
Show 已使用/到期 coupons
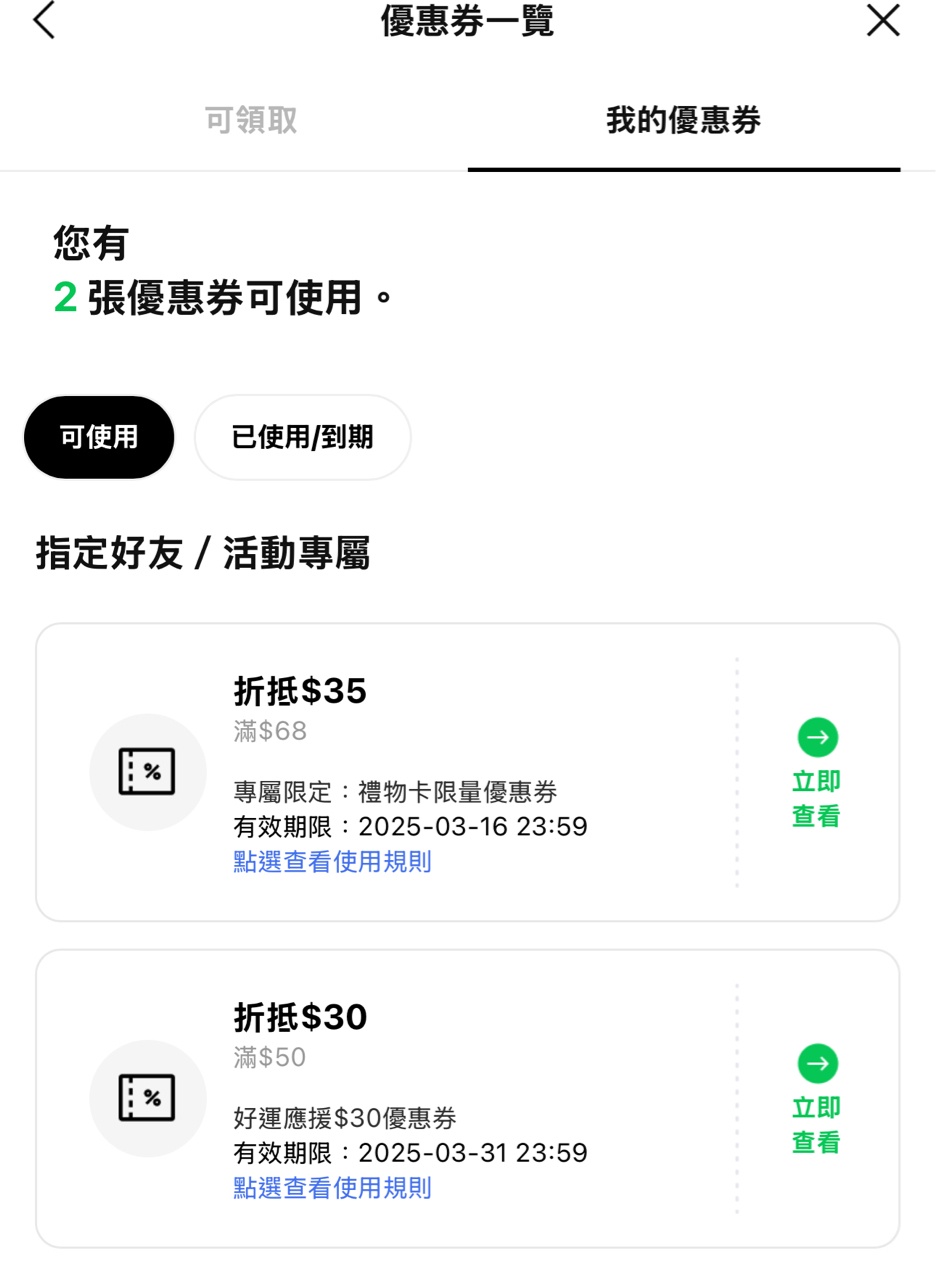[x=302, y=438]
